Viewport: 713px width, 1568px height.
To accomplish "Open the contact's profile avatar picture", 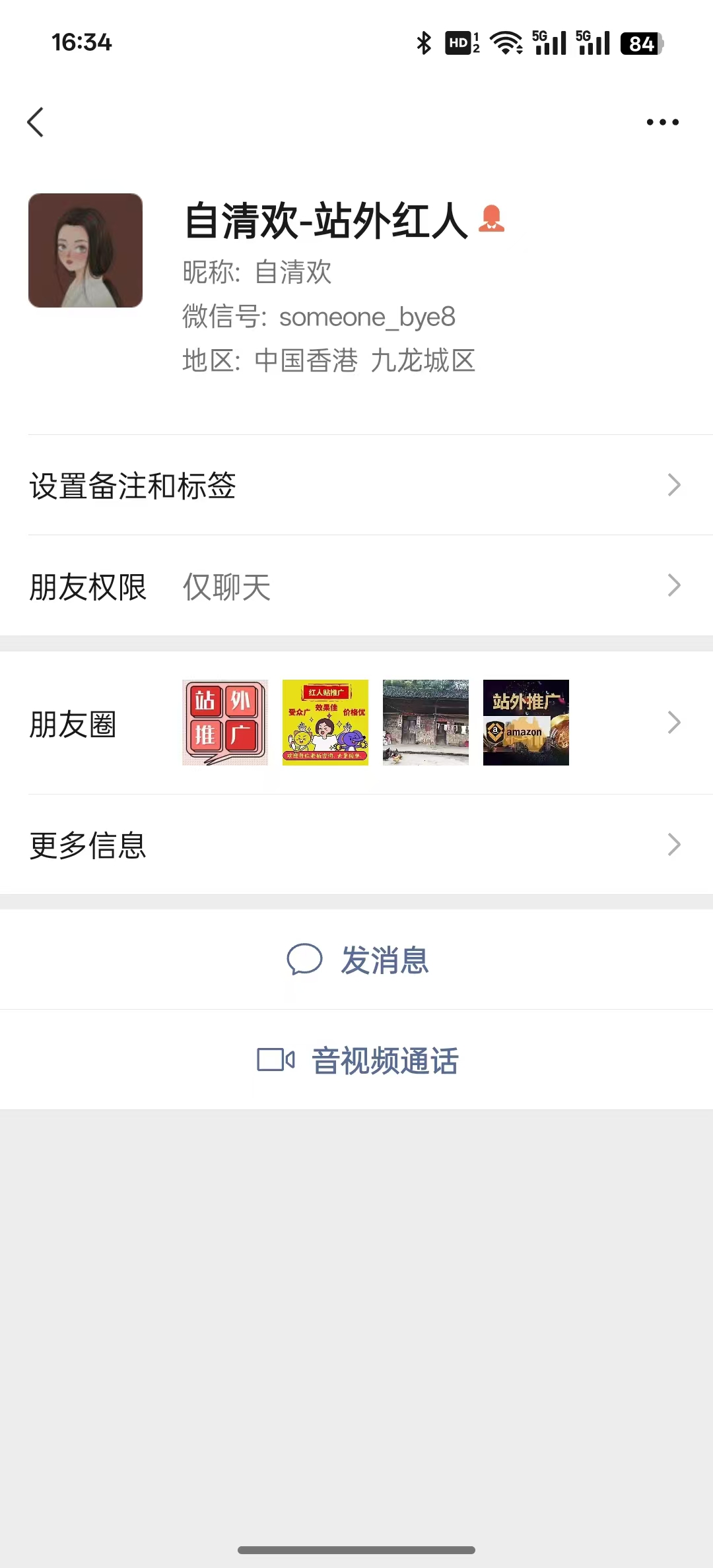I will pos(86,251).
